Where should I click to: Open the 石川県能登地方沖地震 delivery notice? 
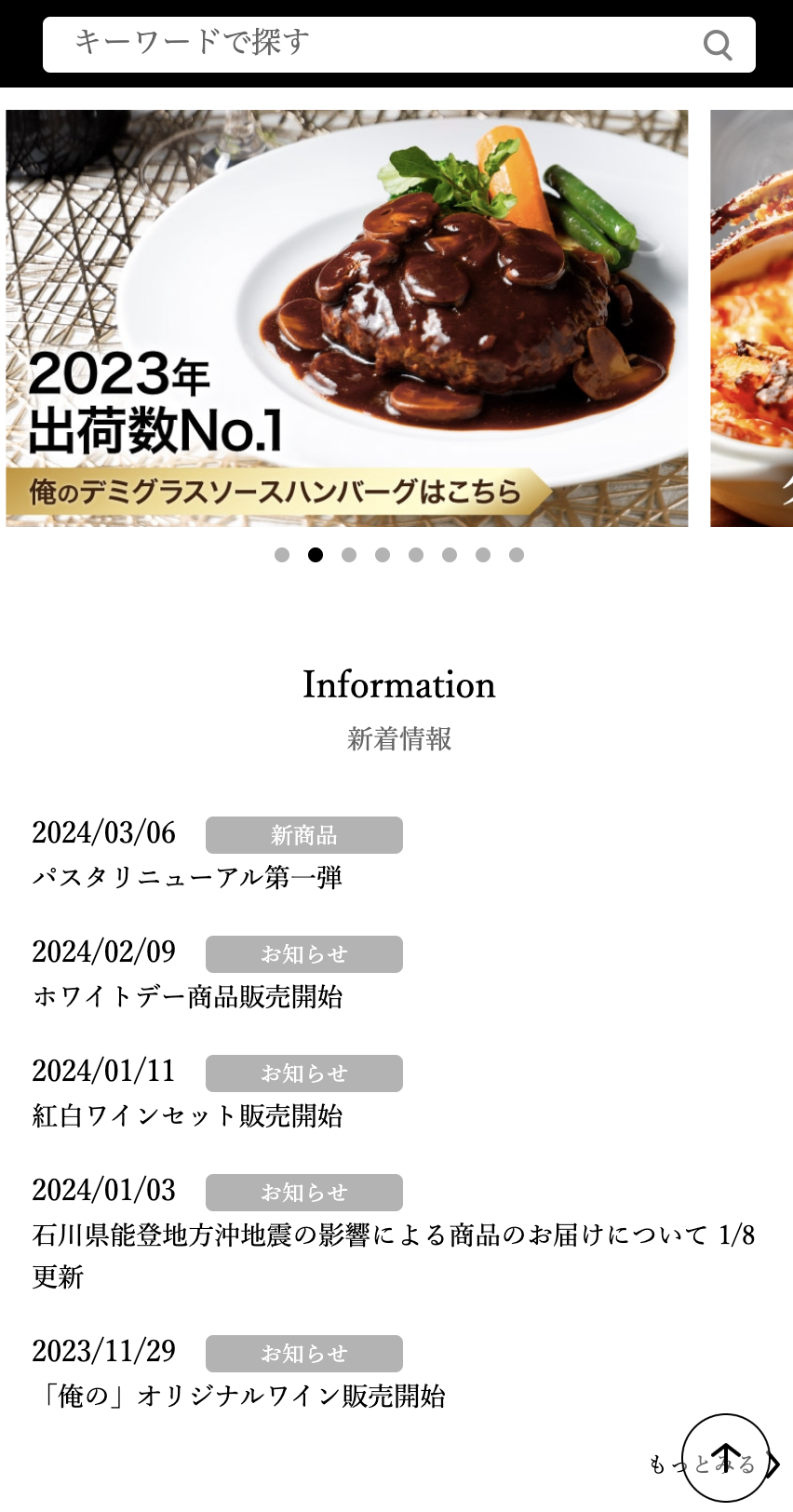(x=391, y=1235)
